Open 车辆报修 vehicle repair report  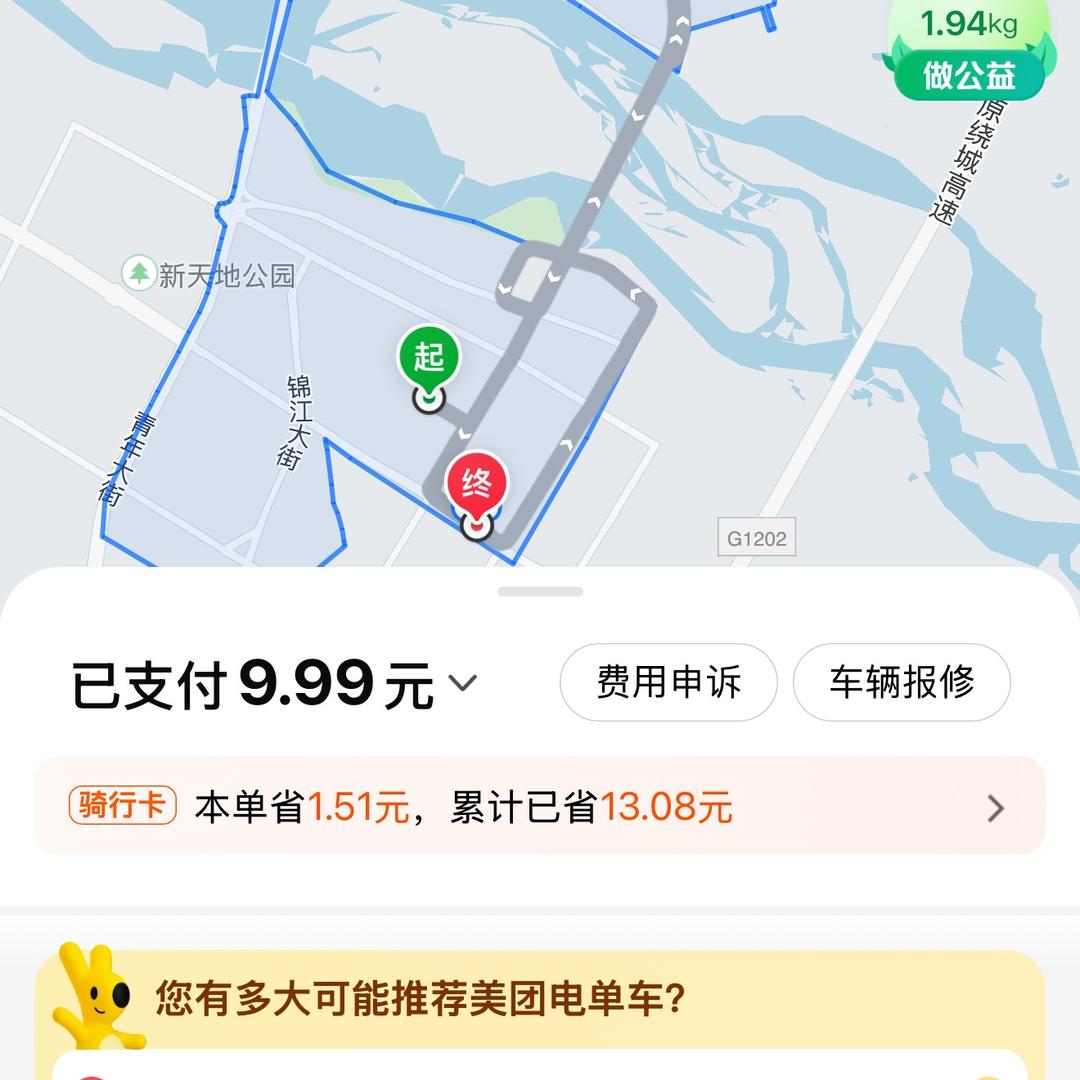901,683
